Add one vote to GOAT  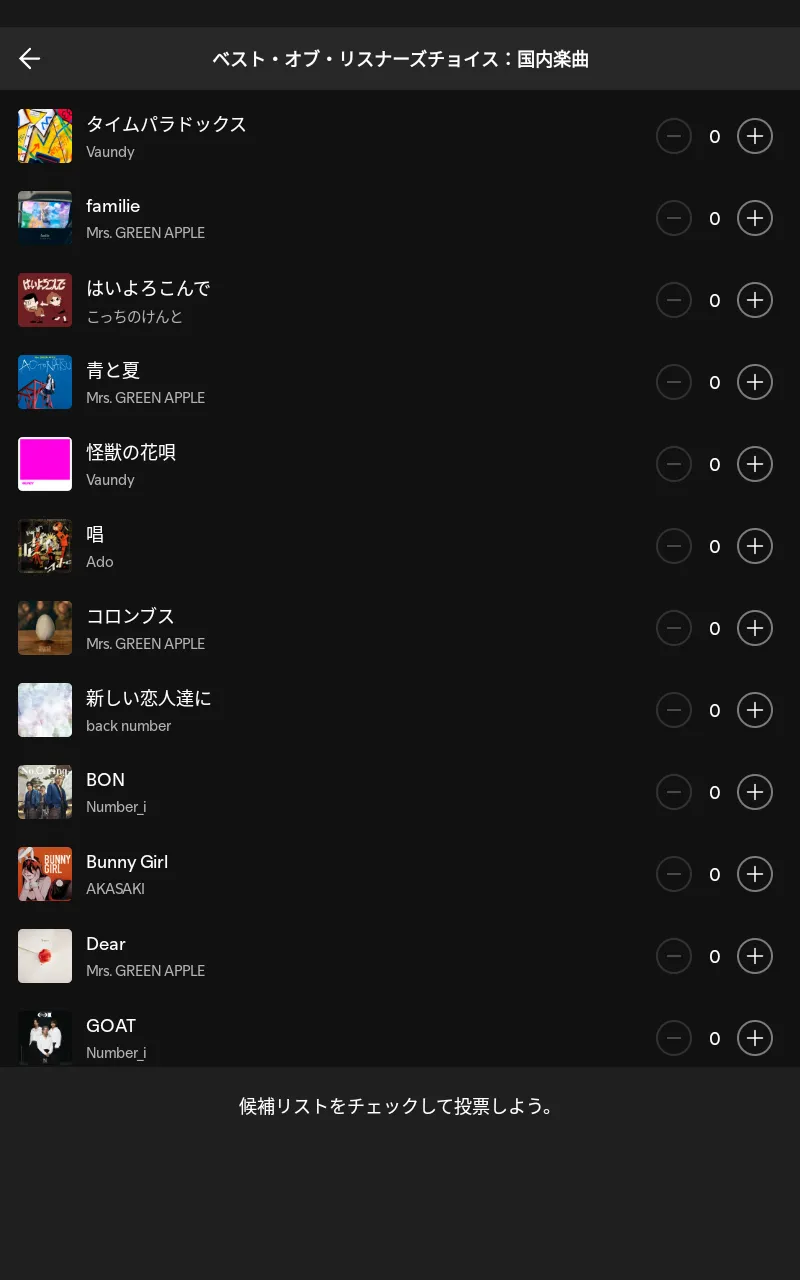pos(755,1038)
